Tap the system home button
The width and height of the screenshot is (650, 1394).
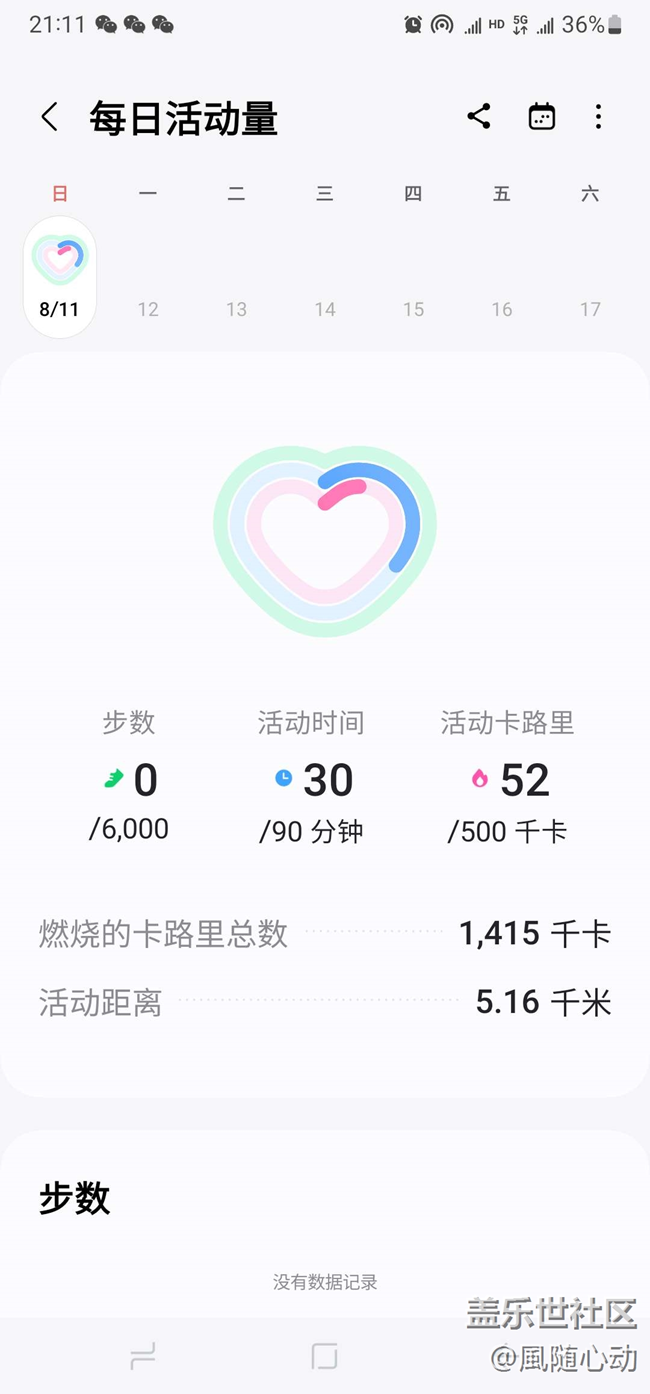point(324,1356)
